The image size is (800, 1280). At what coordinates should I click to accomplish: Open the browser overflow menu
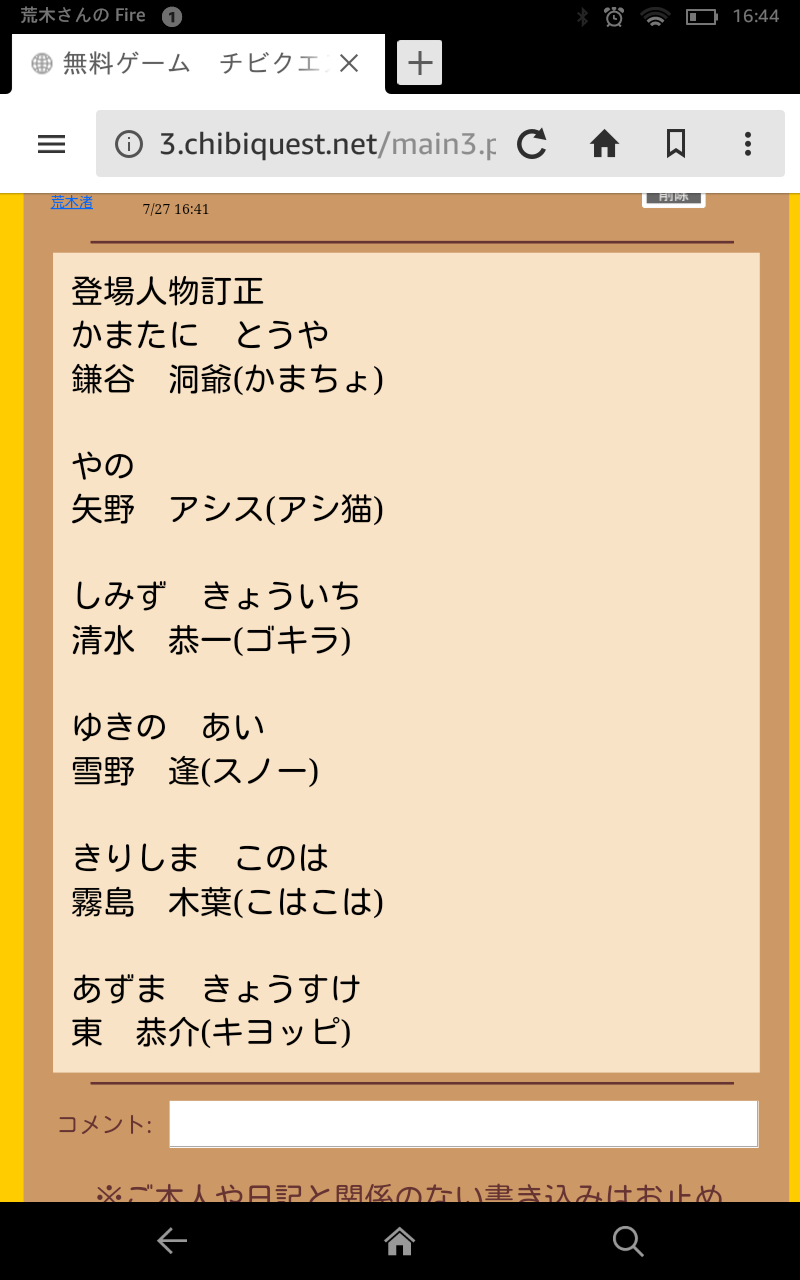coord(747,144)
